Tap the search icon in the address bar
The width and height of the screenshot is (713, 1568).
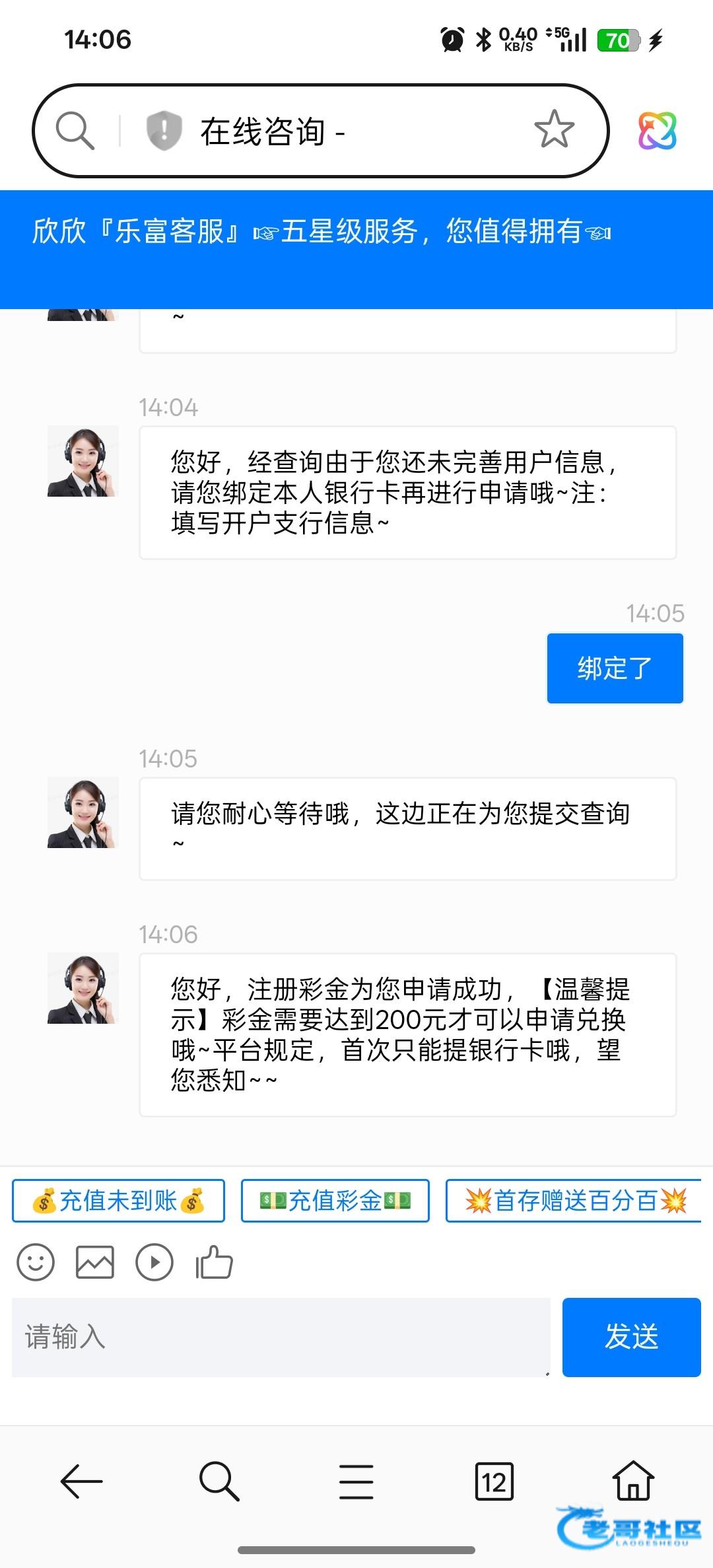(x=75, y=130)
